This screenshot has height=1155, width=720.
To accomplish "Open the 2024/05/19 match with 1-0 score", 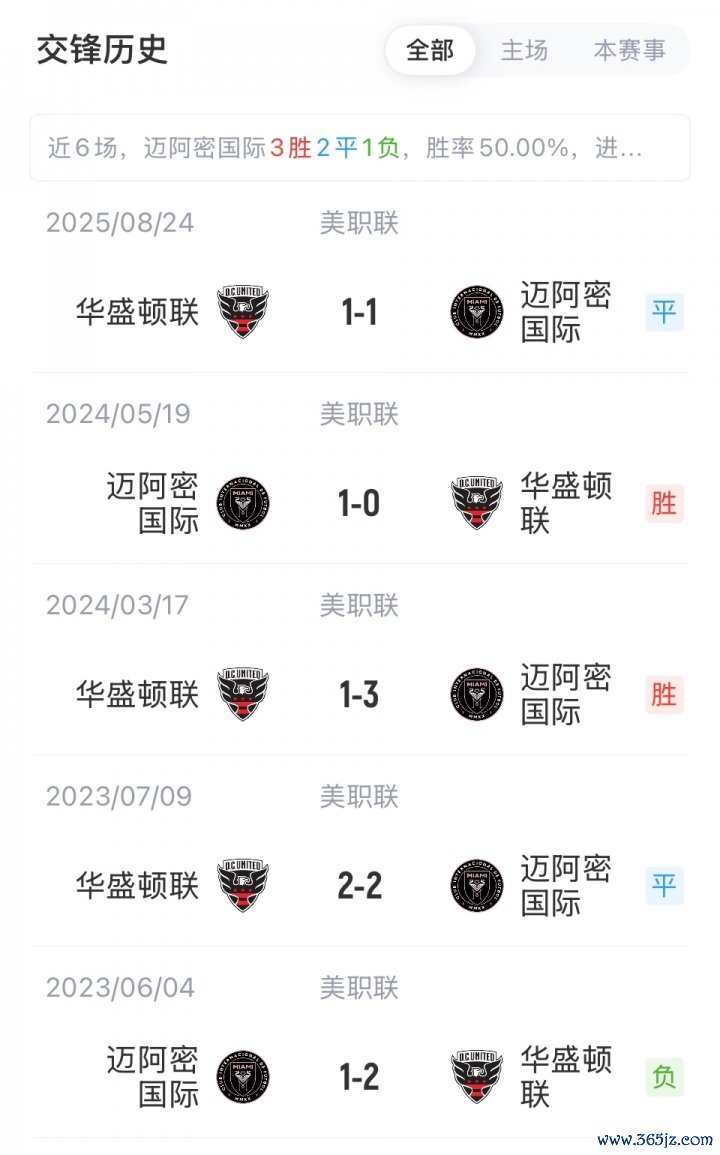I will pos(360,503).
